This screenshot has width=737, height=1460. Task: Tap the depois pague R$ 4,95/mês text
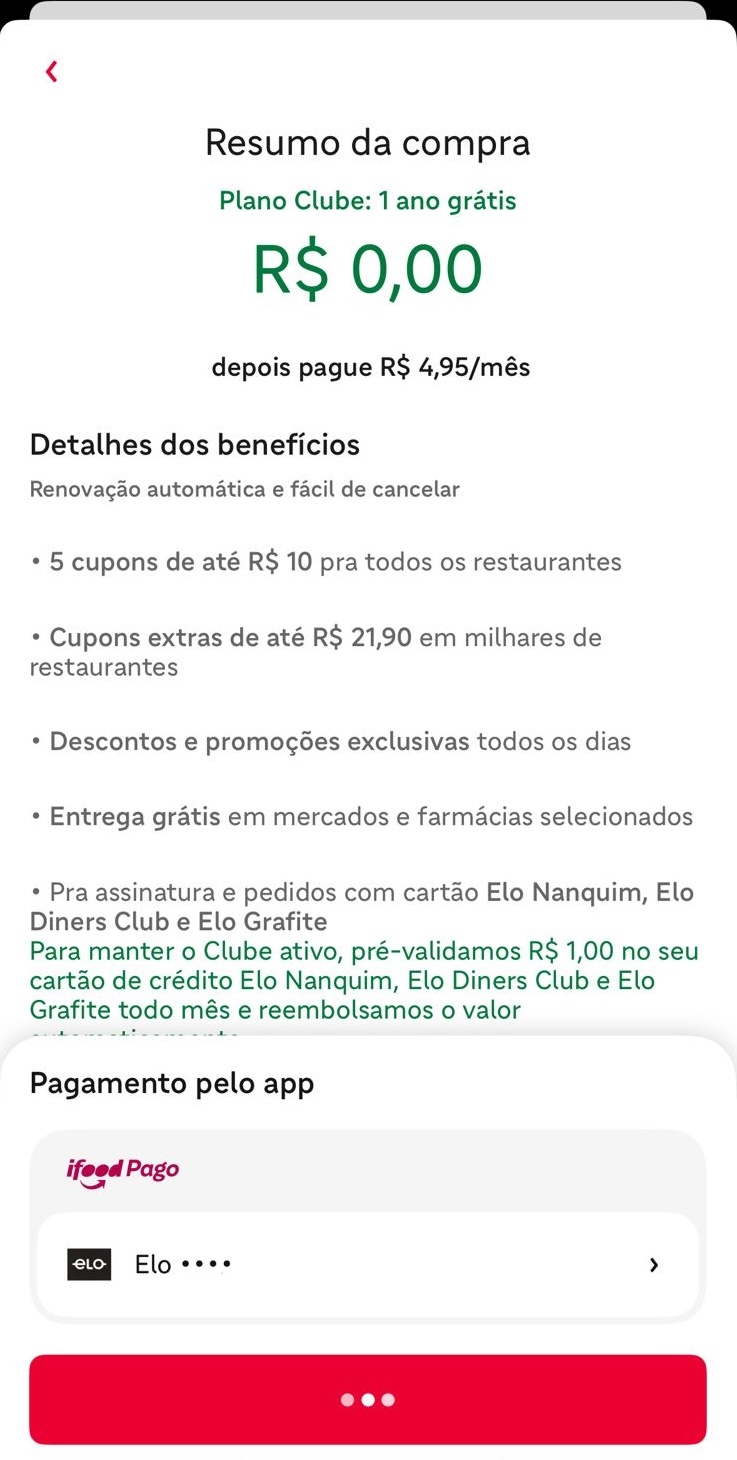tap(368, 366)
